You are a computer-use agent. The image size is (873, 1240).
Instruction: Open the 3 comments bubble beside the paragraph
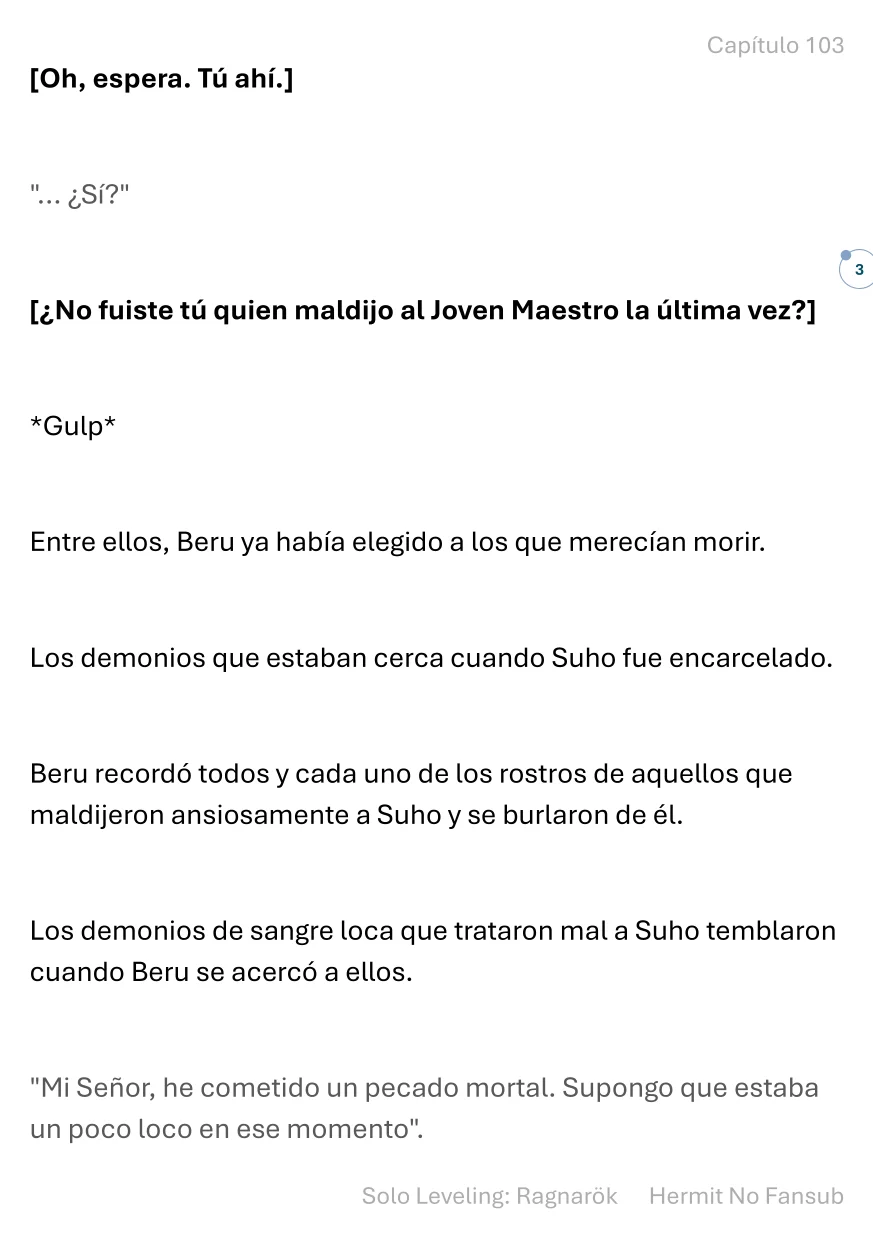858,270
